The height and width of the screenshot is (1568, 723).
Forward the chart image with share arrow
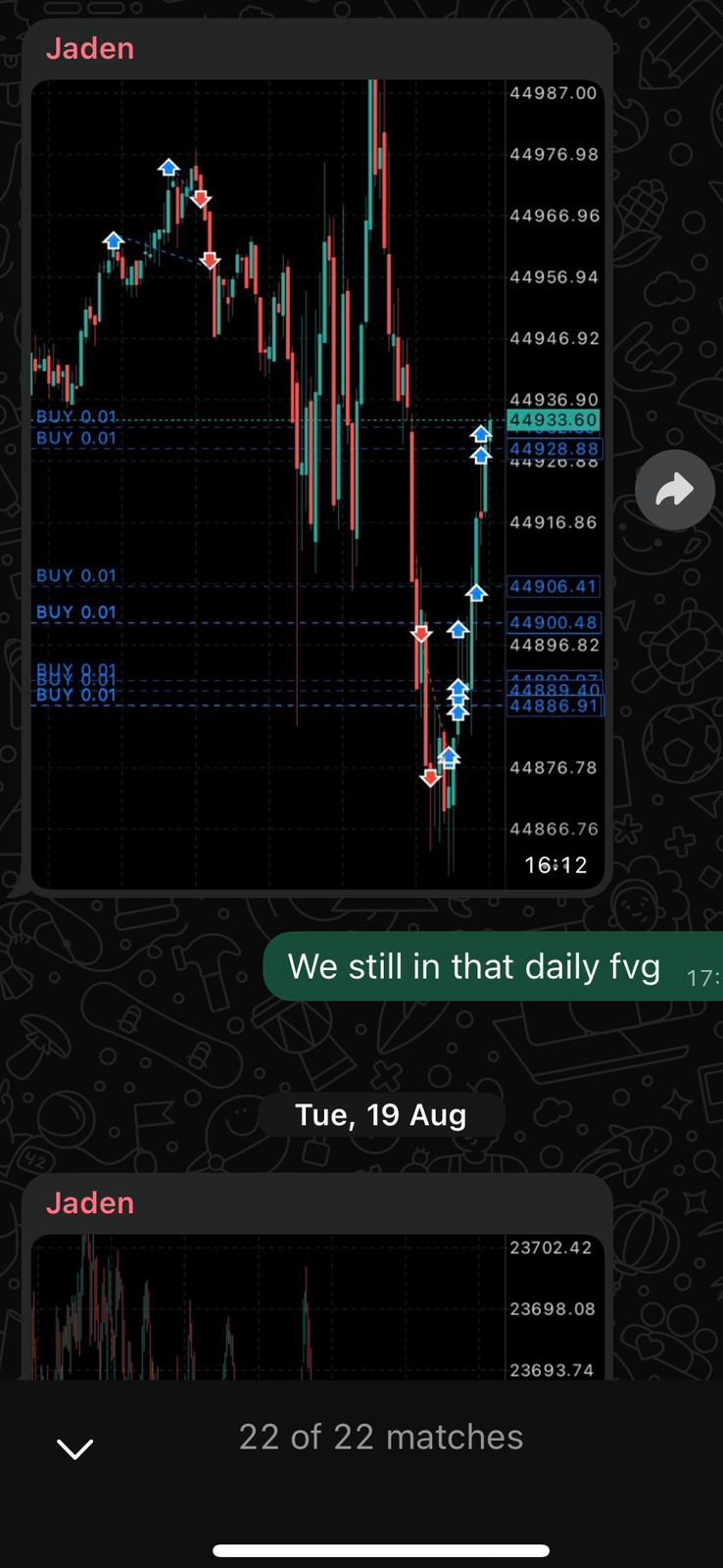click(674, 490)
